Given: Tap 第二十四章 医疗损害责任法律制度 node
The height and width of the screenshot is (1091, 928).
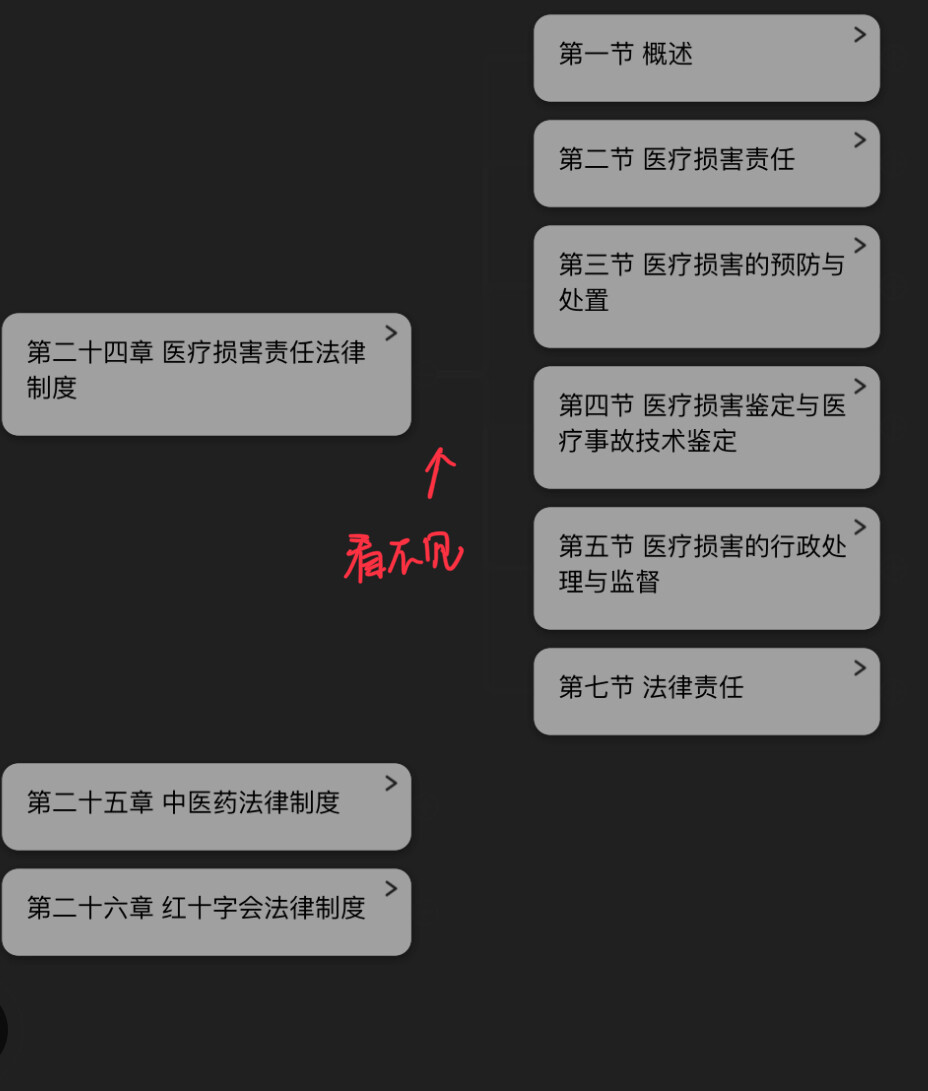Looking at the screenshot, I should 206,374.
